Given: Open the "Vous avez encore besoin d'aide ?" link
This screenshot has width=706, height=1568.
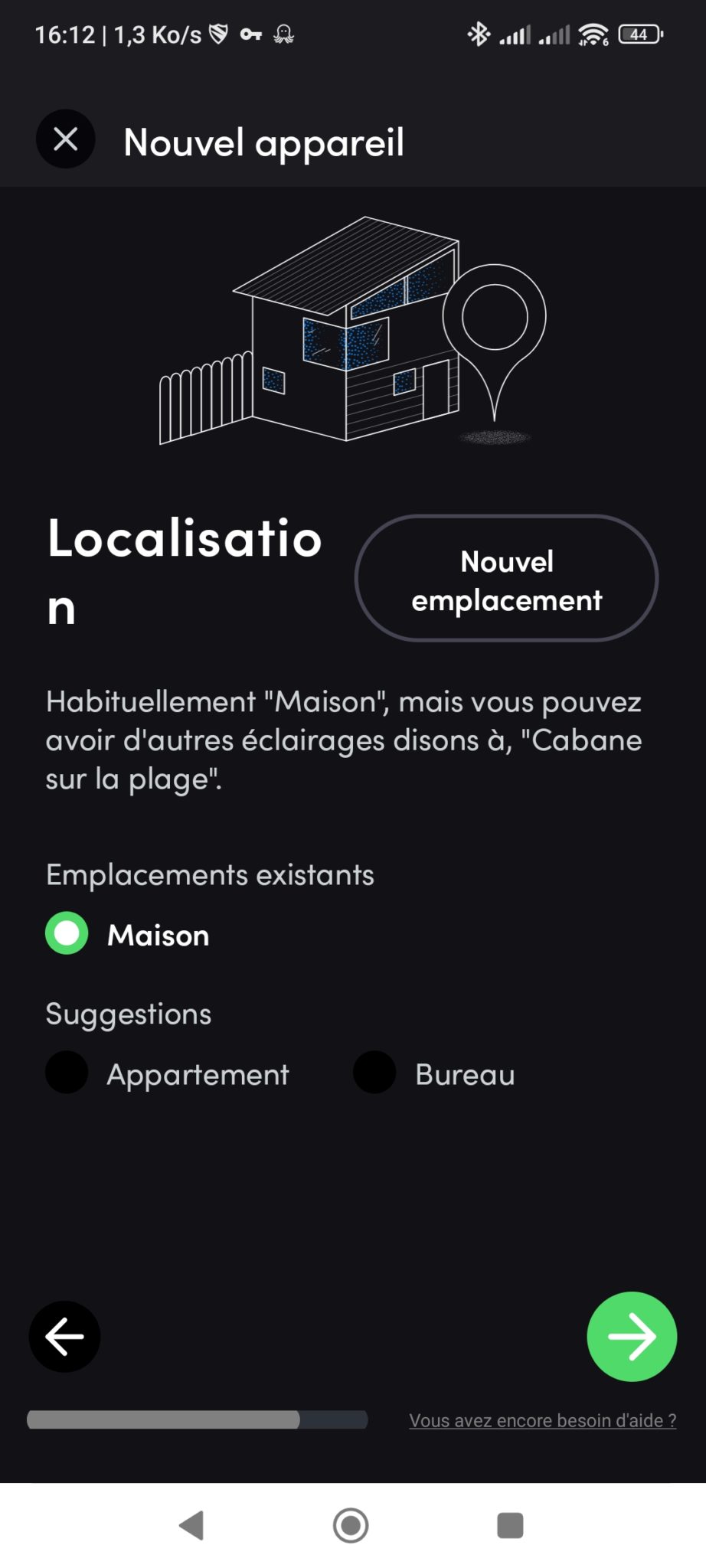Looking at the screenshot, I should 542,1421.
